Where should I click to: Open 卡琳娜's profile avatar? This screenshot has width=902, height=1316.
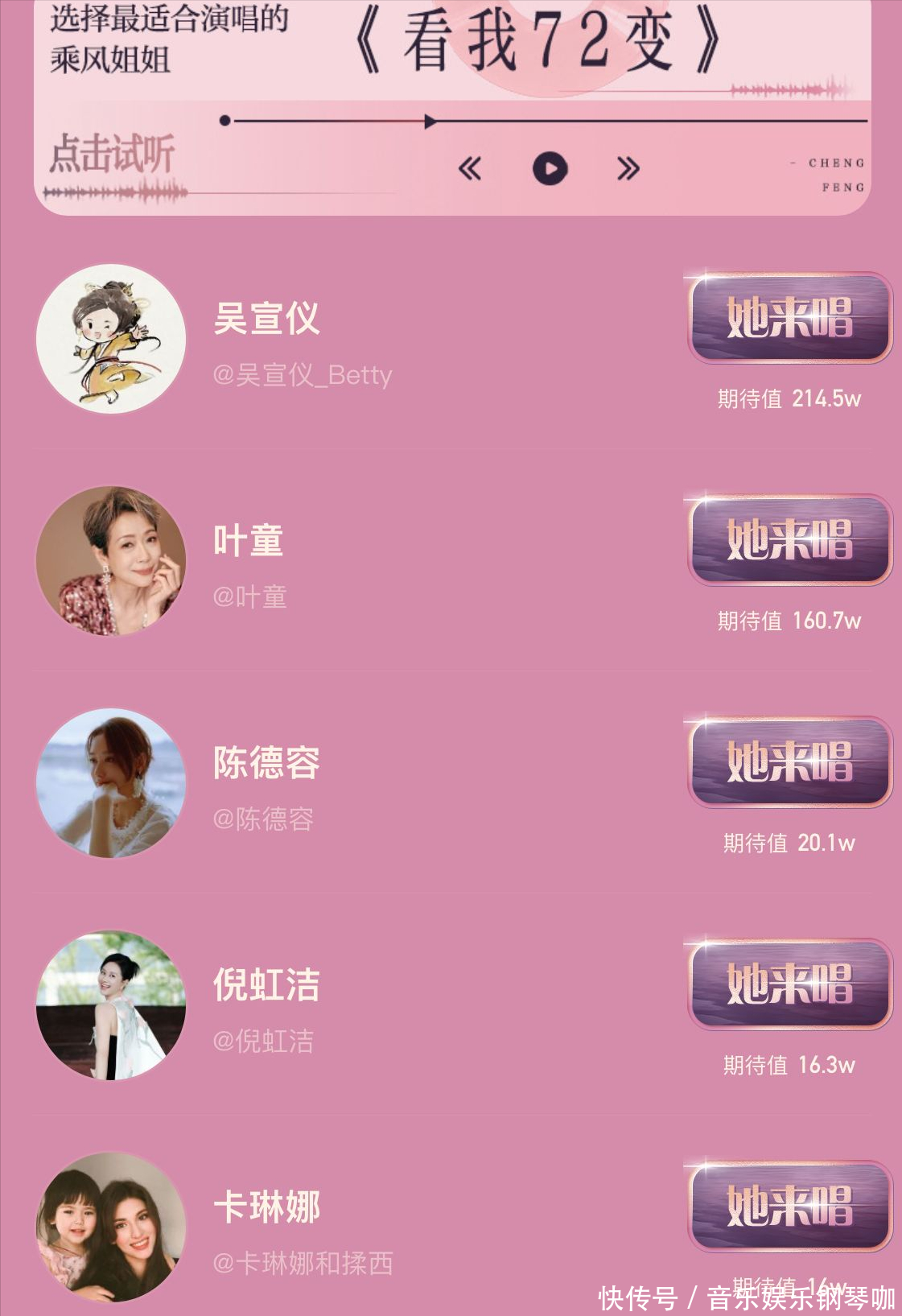coord(111,1227)
